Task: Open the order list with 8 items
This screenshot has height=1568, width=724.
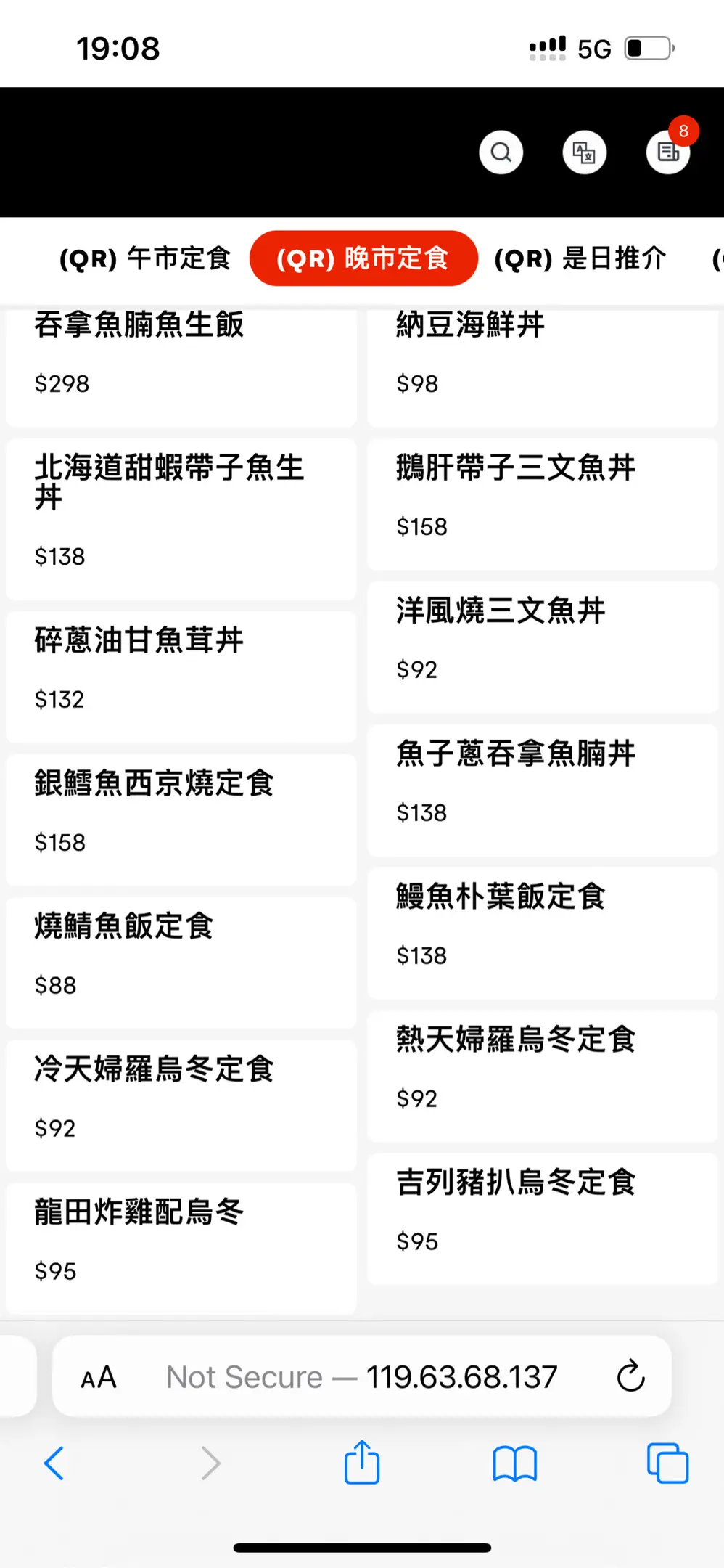Action: (668, 152)
